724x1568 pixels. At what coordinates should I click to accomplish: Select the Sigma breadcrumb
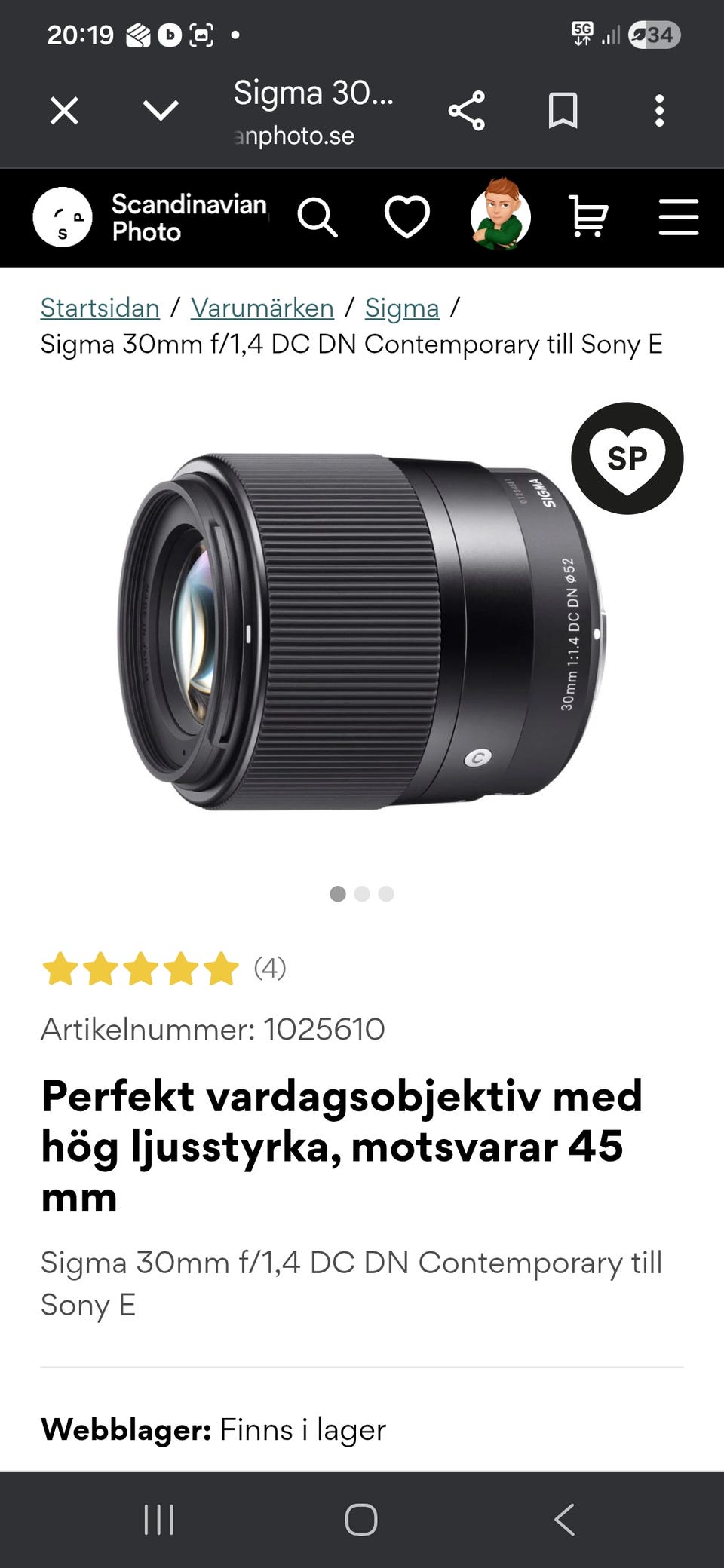[x=400, y=308]
